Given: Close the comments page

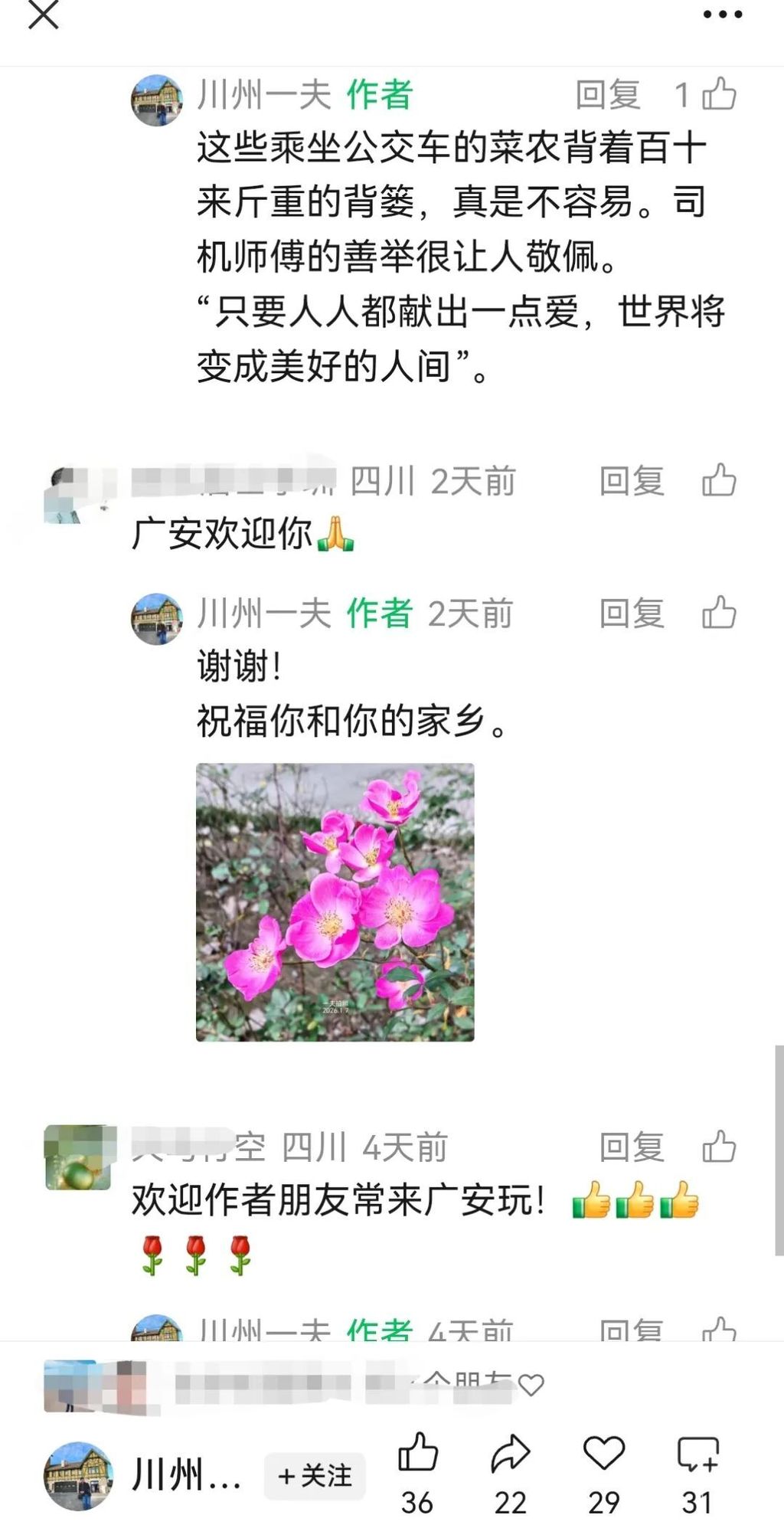Looking at the screenshot, I should click(x=43, y=15).
